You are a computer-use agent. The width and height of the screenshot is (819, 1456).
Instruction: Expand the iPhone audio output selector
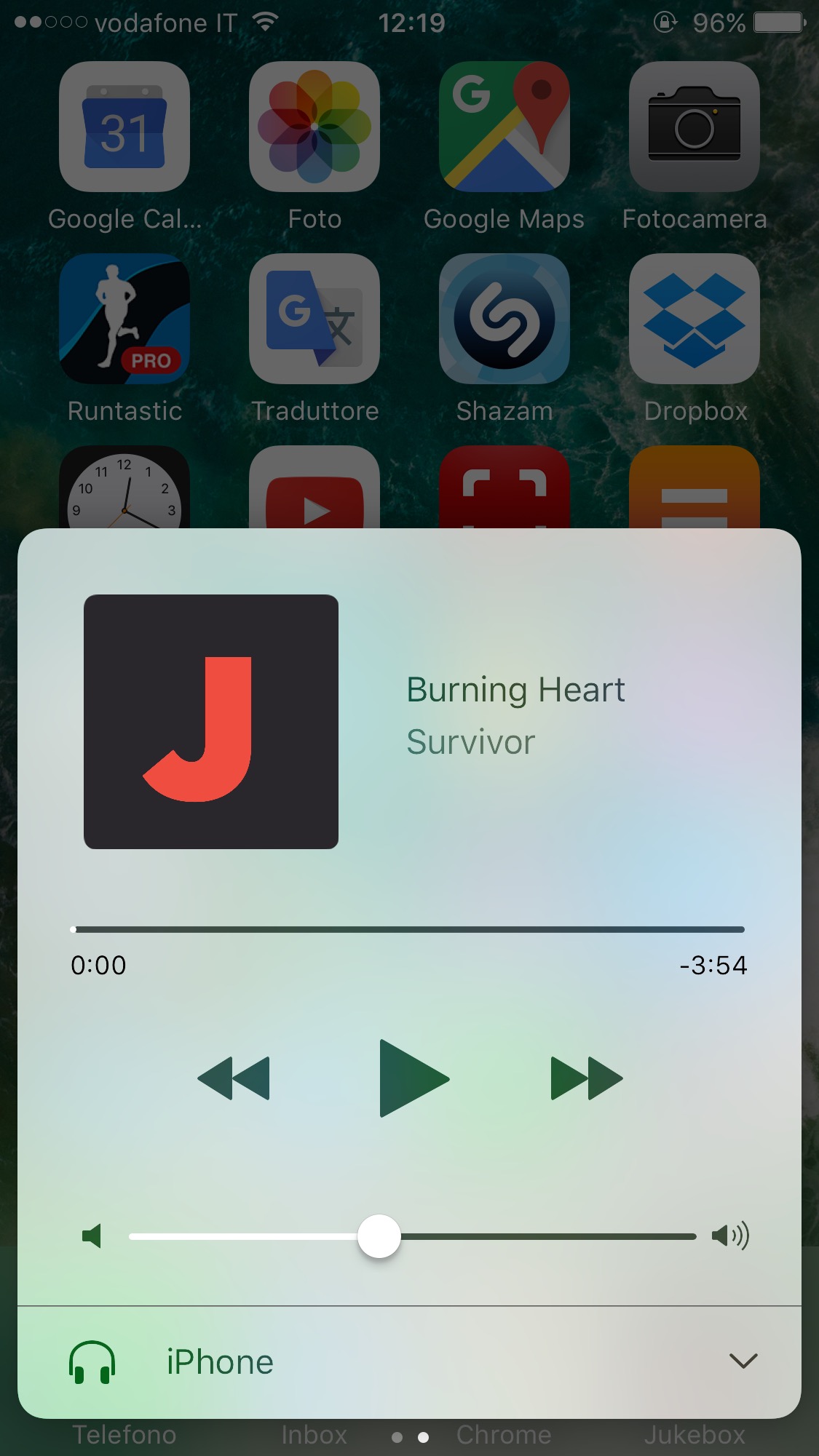[x=743, y=1361]
